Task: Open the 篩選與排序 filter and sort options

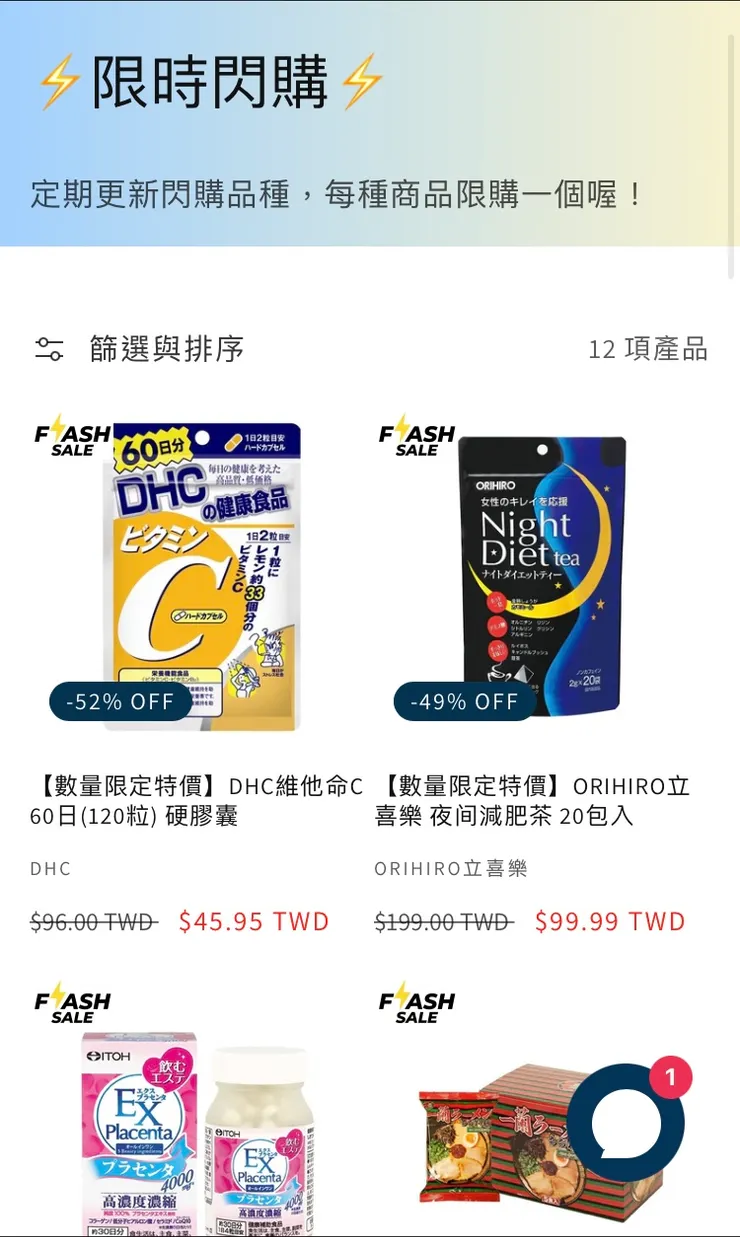Action: (140, 349)
